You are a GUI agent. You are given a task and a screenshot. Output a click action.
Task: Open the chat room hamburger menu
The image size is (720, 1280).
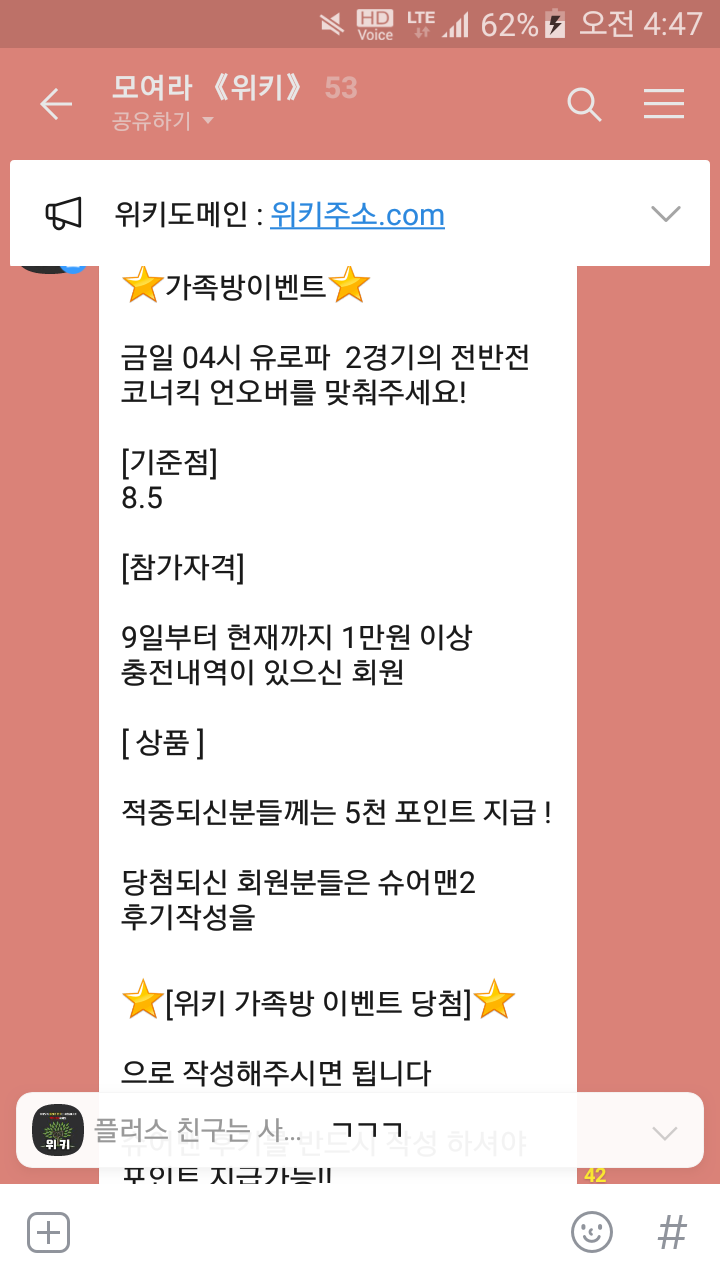(x=664, y=104)
